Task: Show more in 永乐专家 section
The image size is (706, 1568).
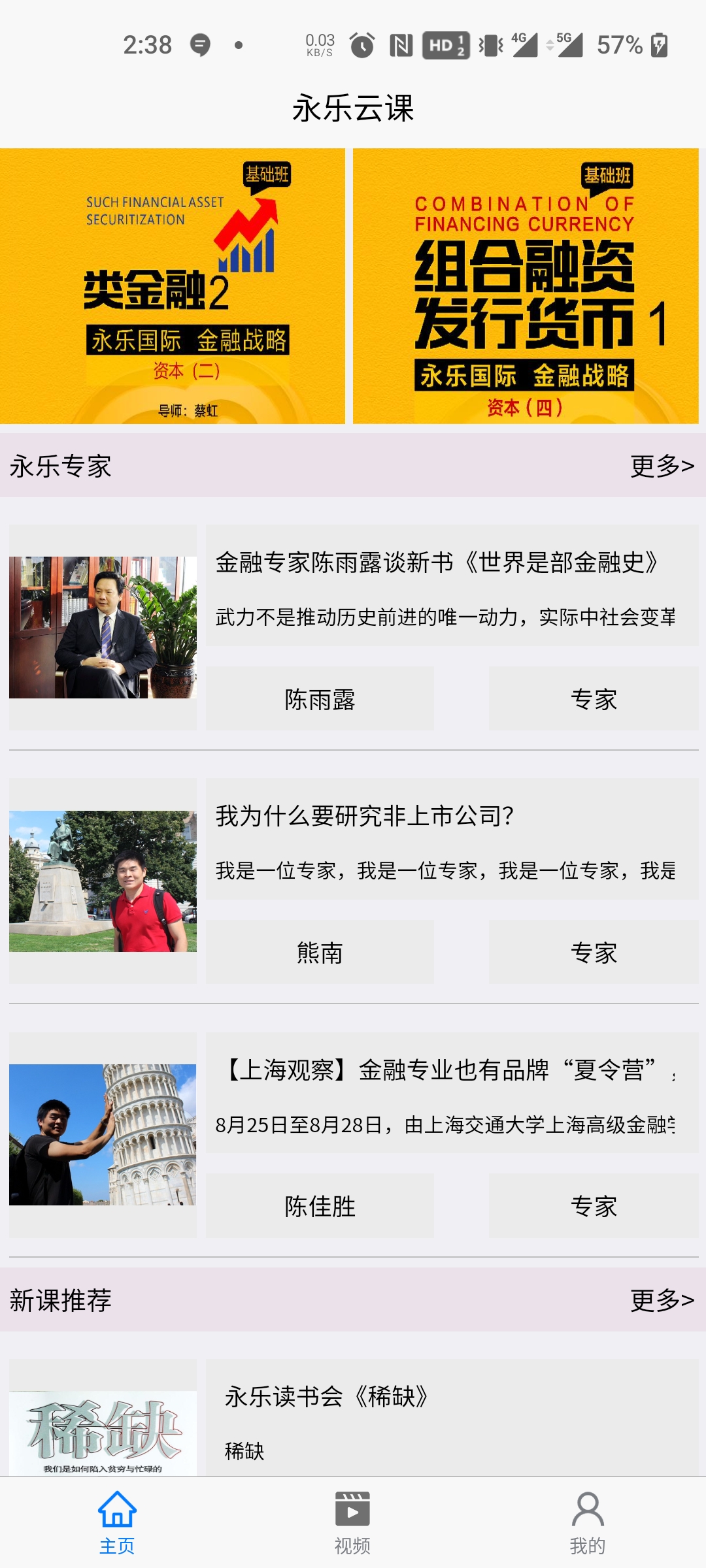Action: tap(662, 466)
